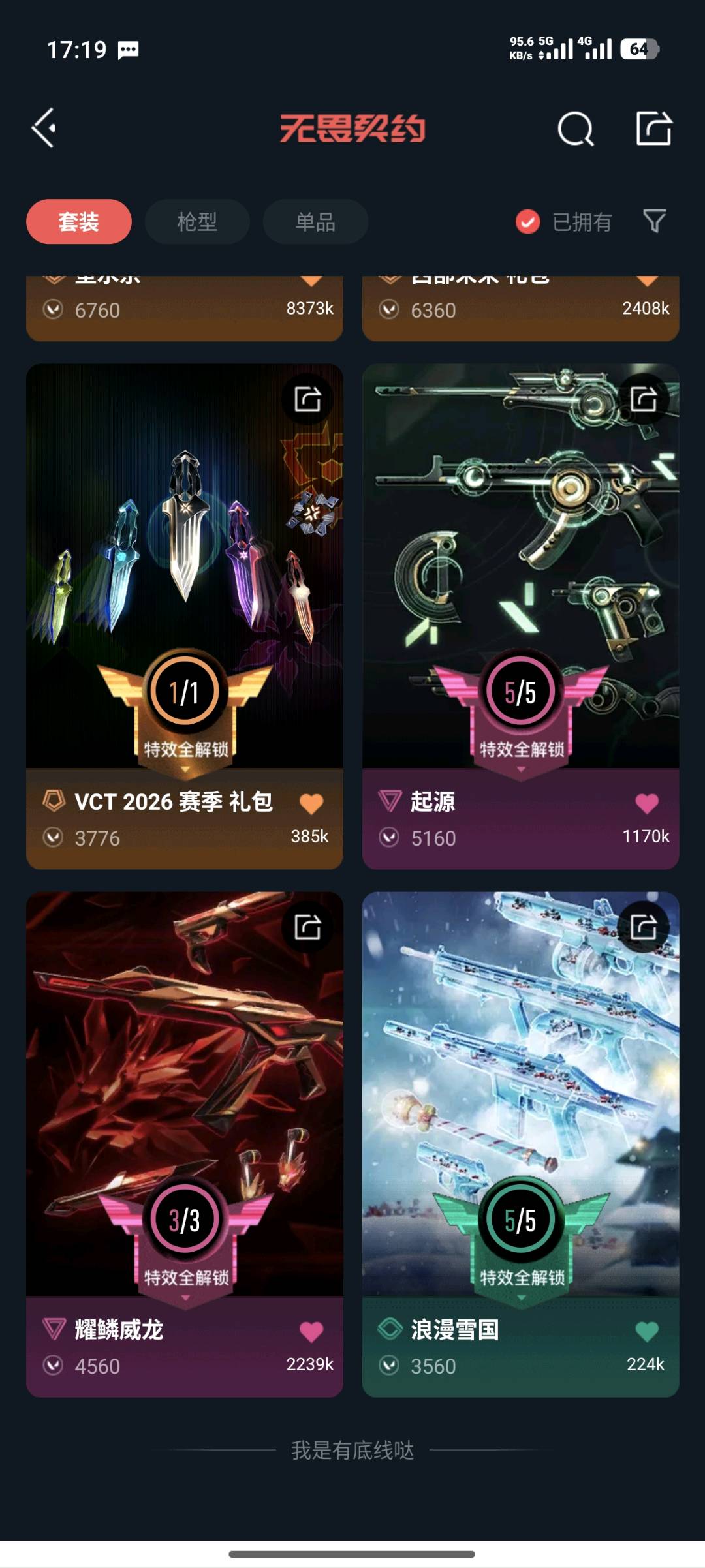Toggle the 已拥有 owned filter checkbox

[x=527, y=222]
